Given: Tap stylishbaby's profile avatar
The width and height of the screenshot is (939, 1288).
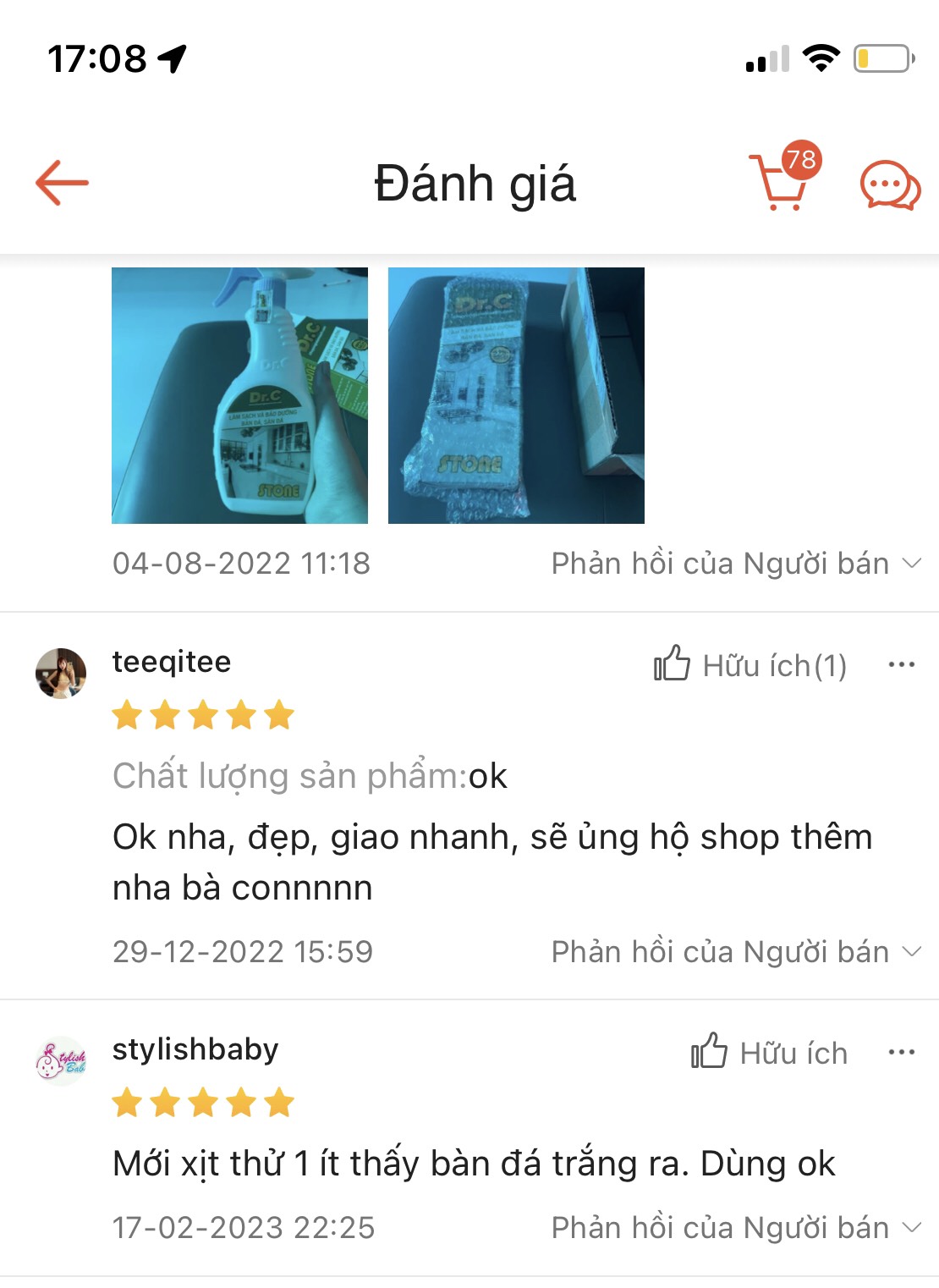Looking at the screenshot, I should point(59,1054).
